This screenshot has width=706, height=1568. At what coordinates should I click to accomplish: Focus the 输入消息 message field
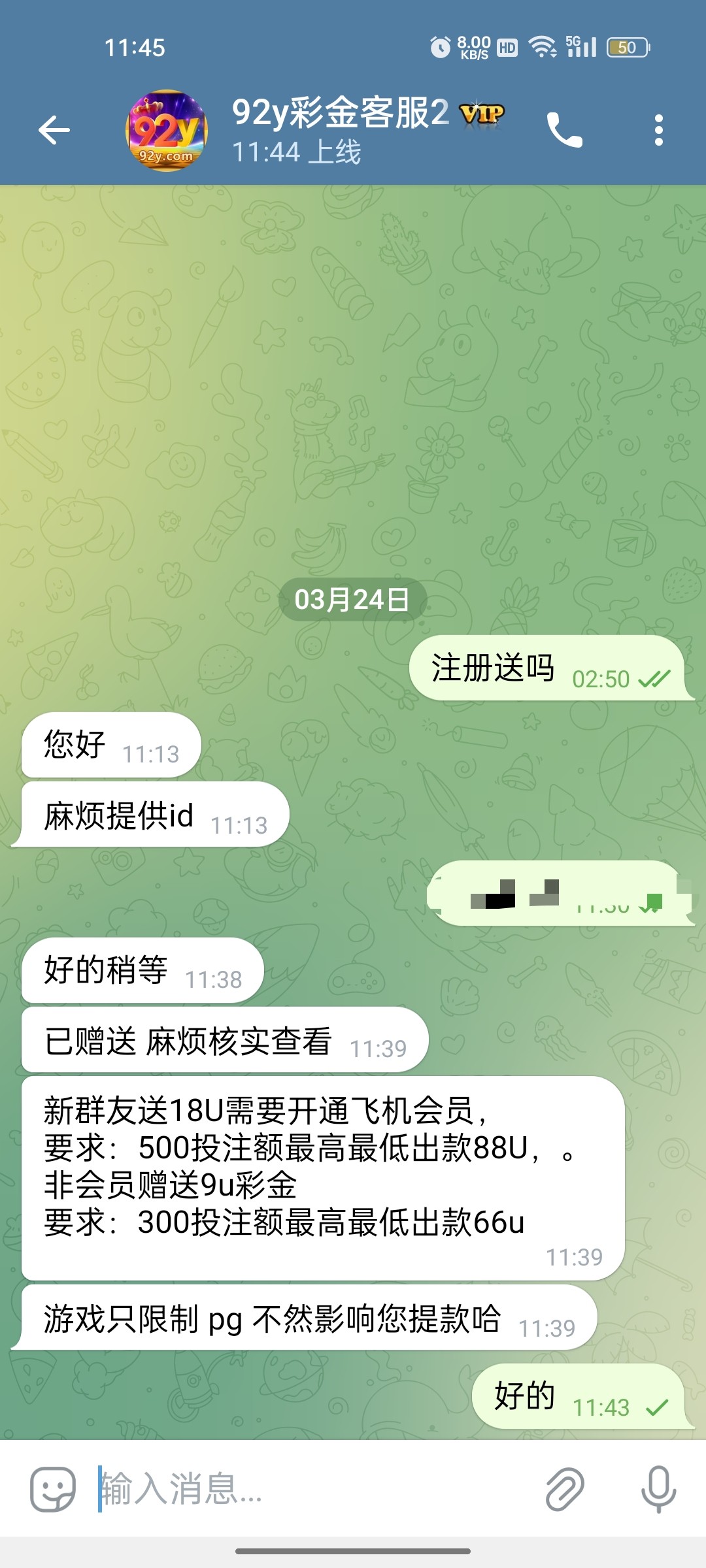(x=314, y=1489)
